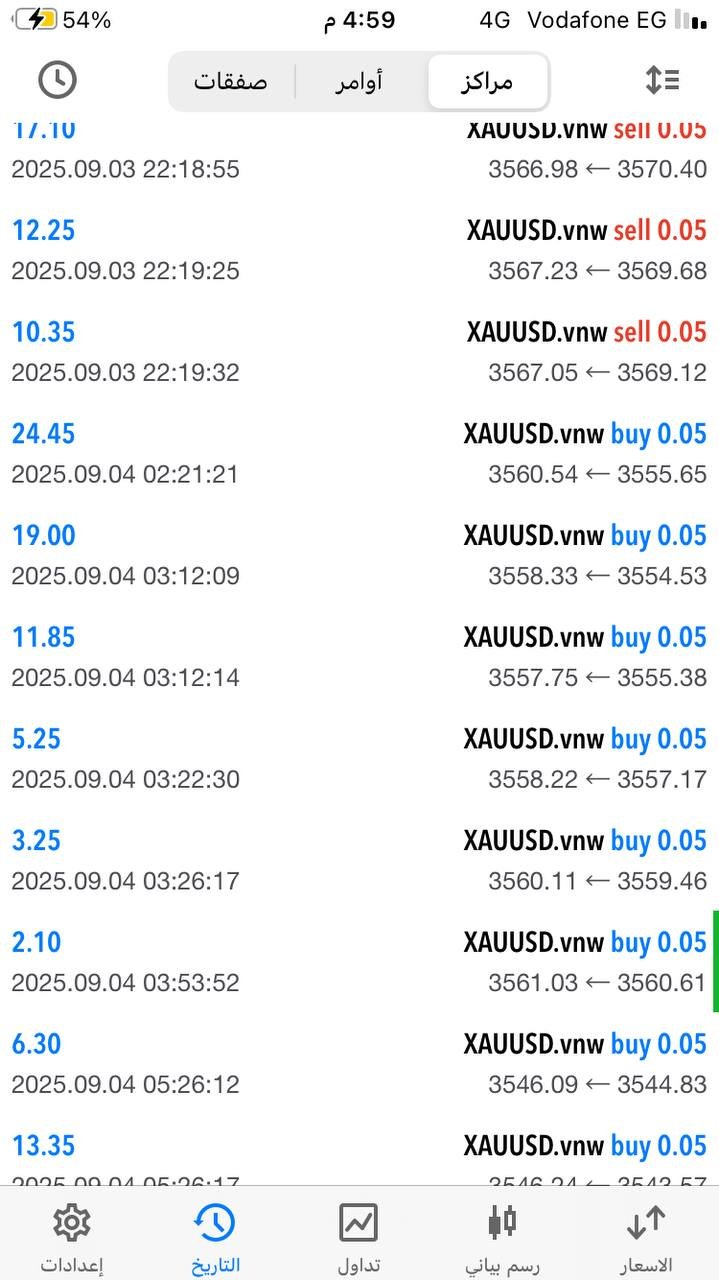
Task: Open the history period clock filter
Action: click(x=58, y=80)
